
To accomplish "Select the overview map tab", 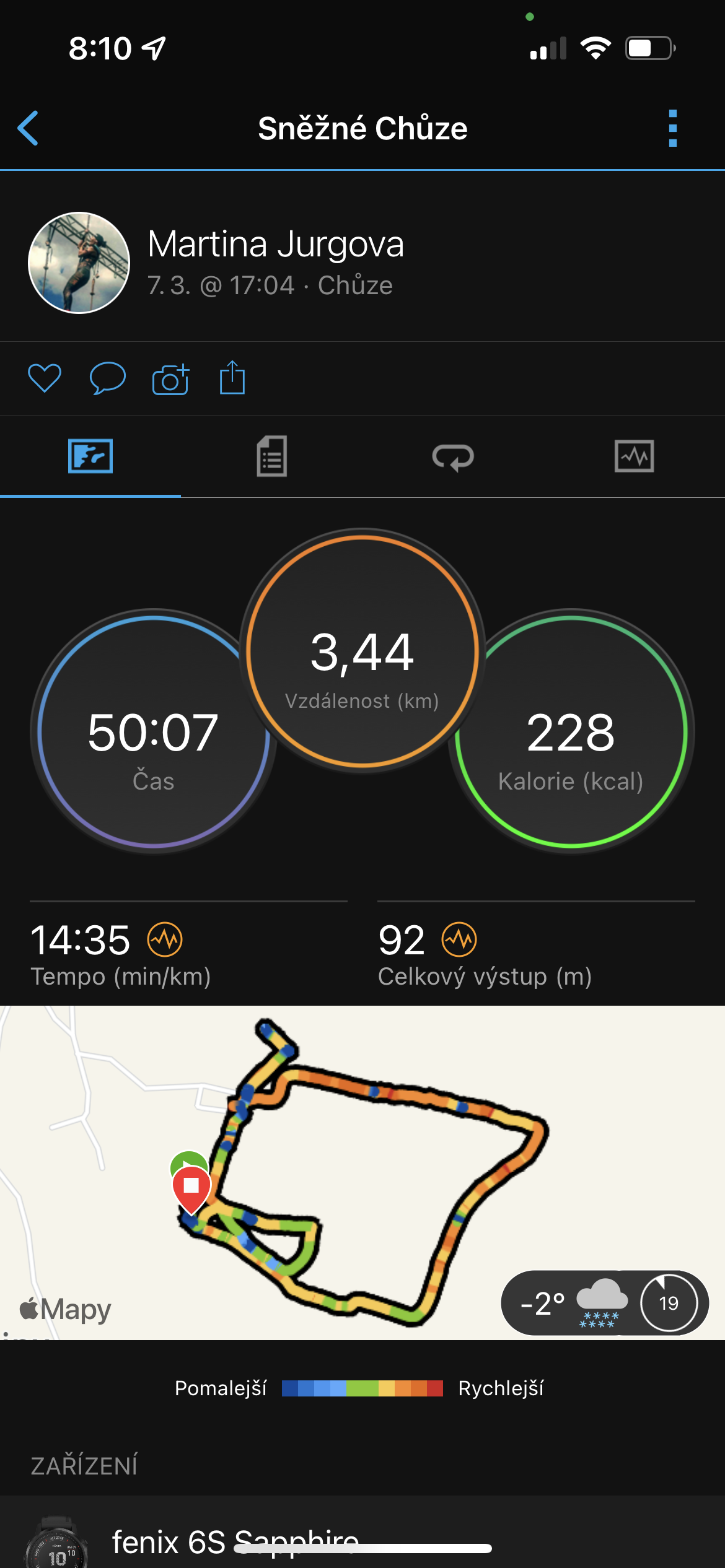I will 90,456.
